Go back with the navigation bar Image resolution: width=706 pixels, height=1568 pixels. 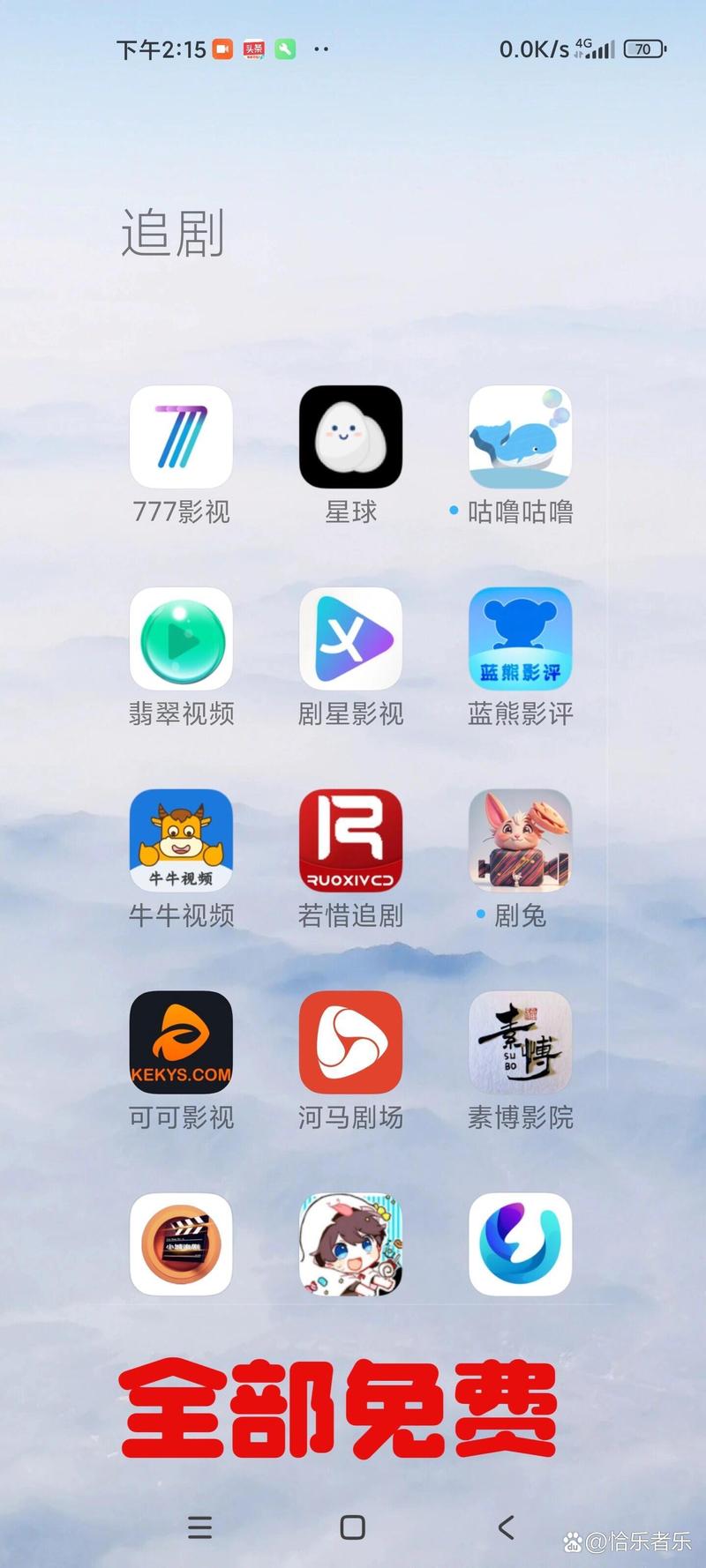[x=506, y=1527]
